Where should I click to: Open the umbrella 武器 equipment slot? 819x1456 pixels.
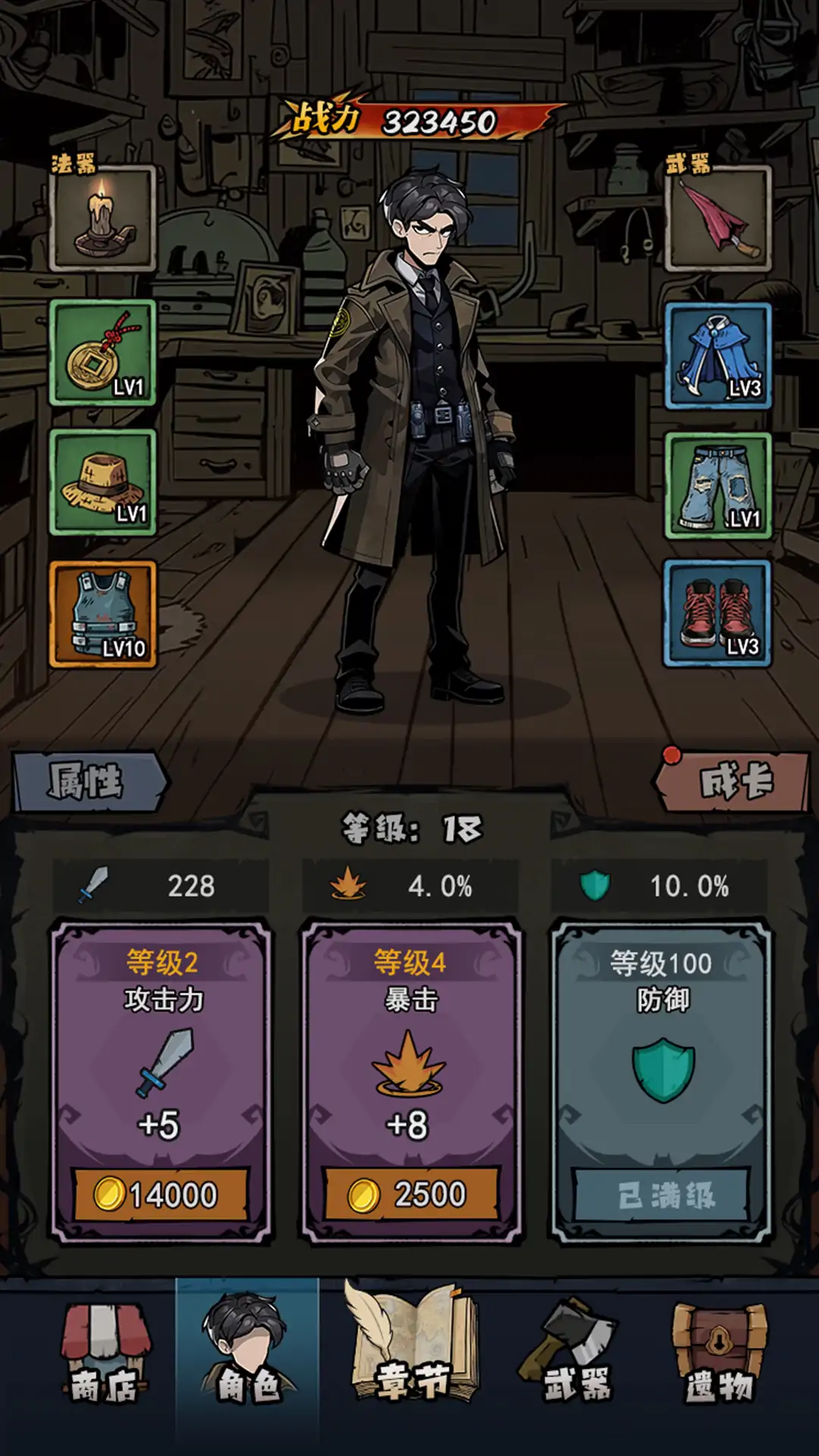[x=717, y=218]
